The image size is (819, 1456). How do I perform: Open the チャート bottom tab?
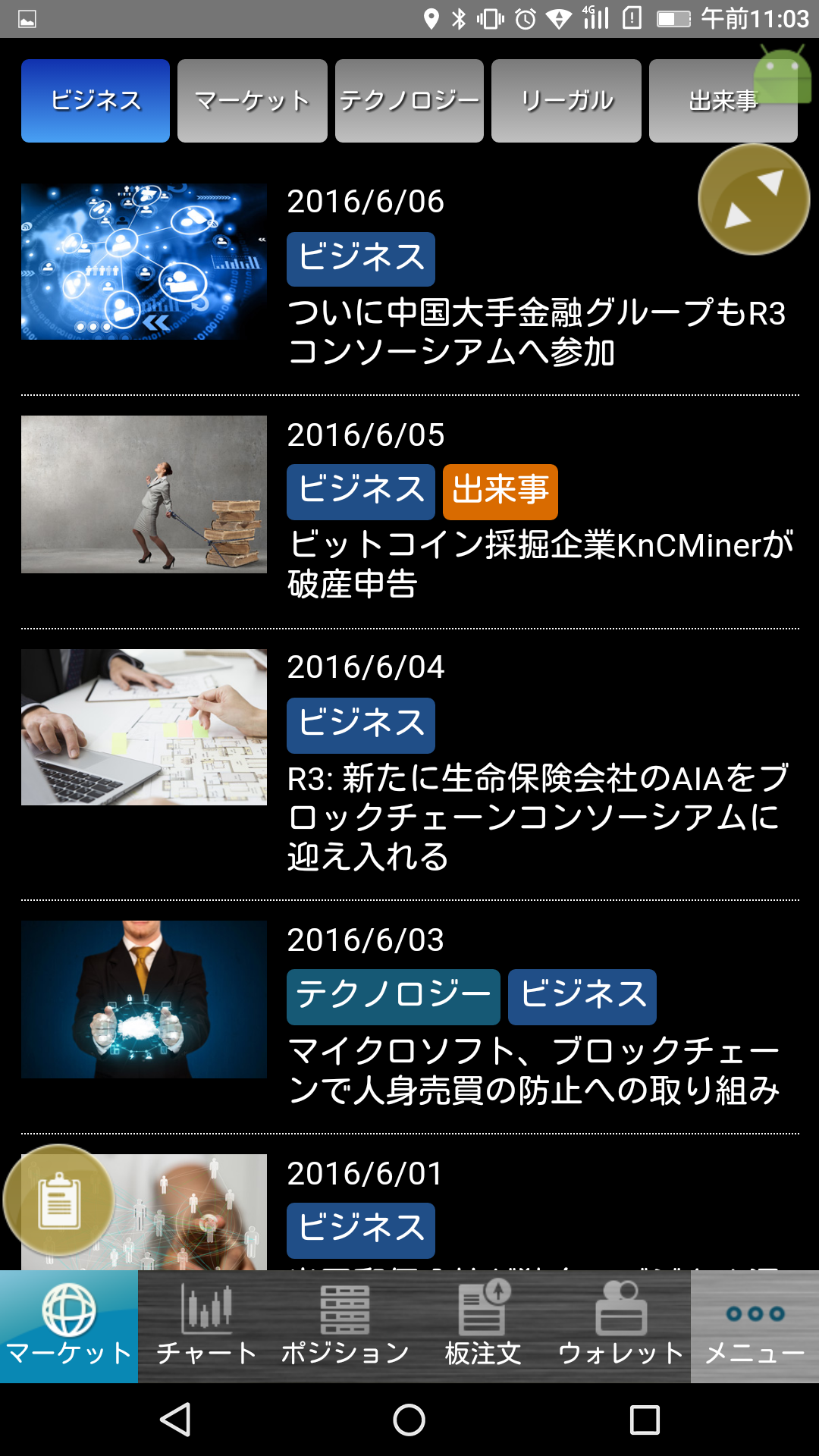point(206,1326)
